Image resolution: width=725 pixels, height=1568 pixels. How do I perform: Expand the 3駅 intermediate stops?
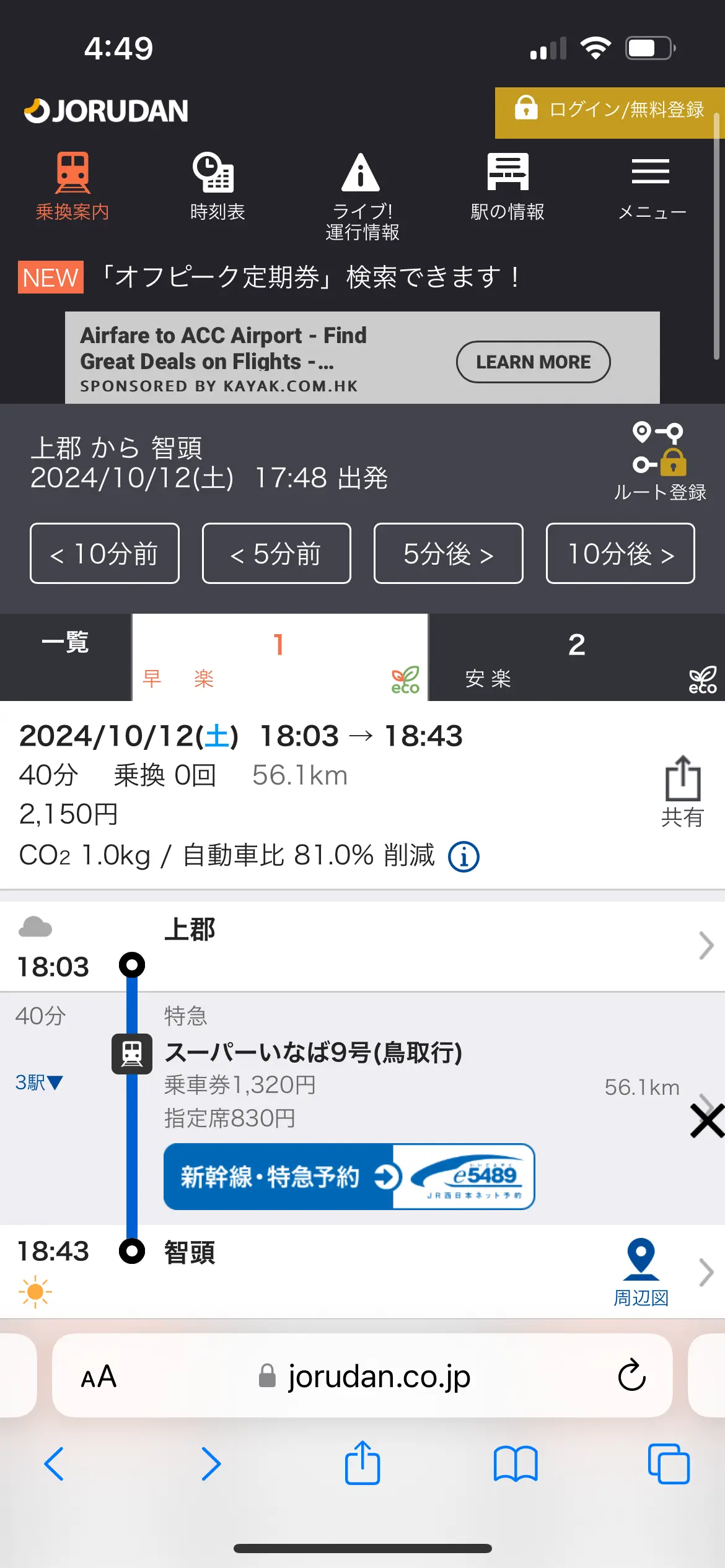pos(39,1082)
